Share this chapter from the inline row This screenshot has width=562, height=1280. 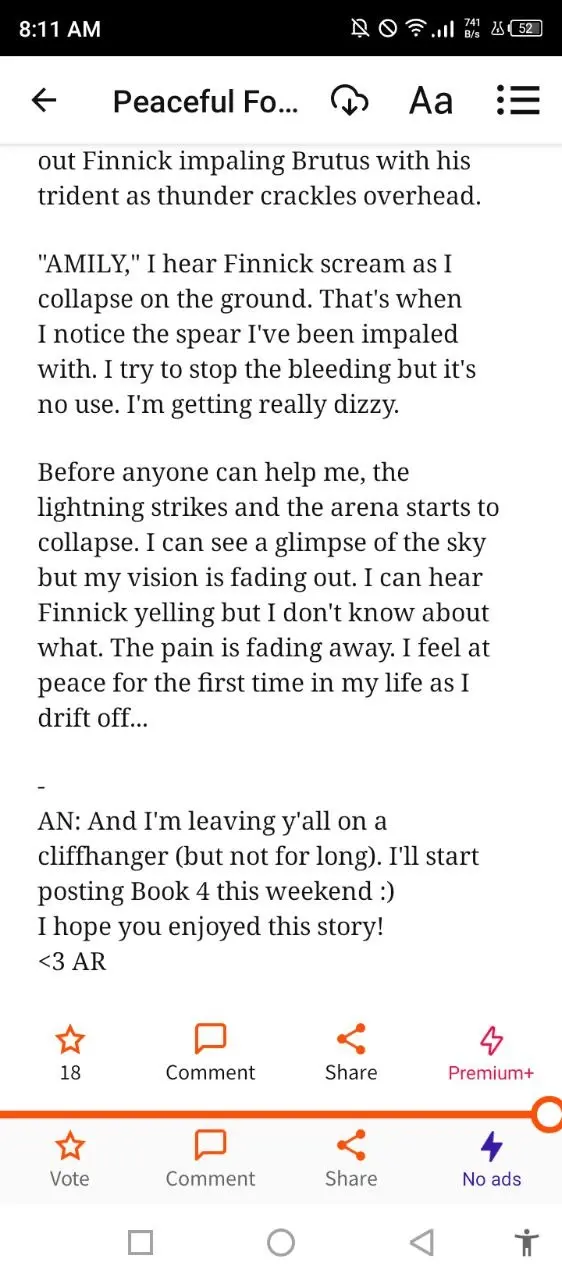351,1053
